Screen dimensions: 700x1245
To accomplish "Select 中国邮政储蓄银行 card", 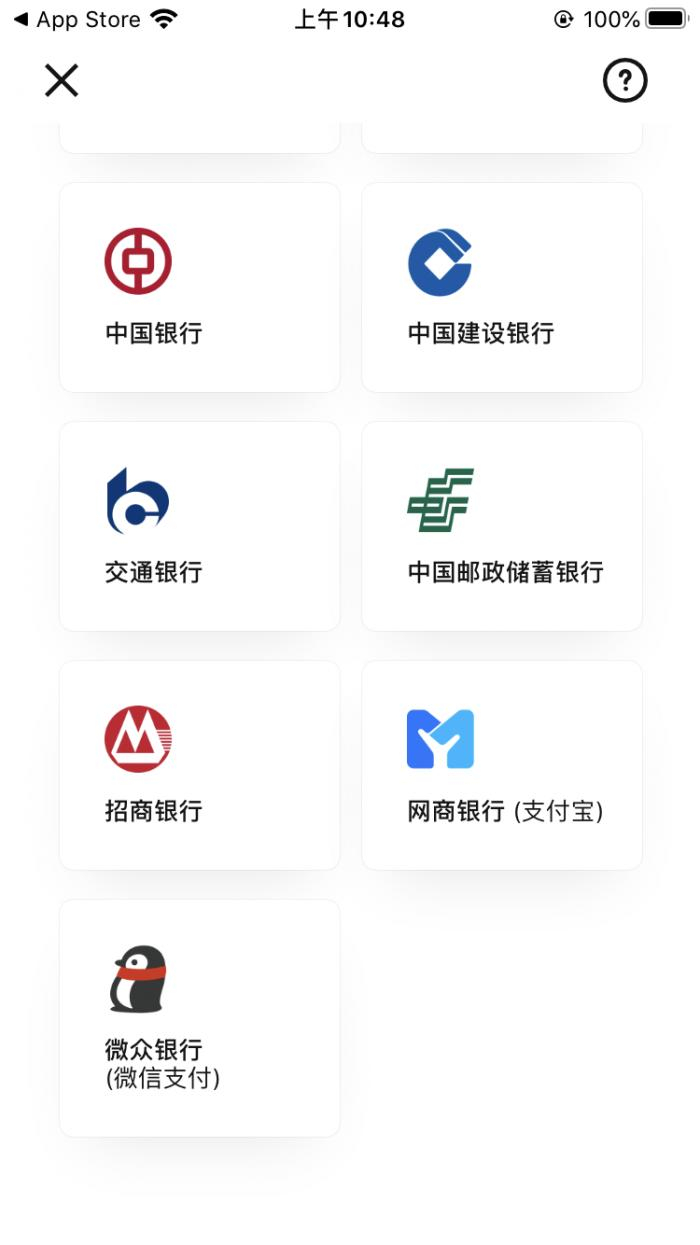I will click(x=502, y=527).
